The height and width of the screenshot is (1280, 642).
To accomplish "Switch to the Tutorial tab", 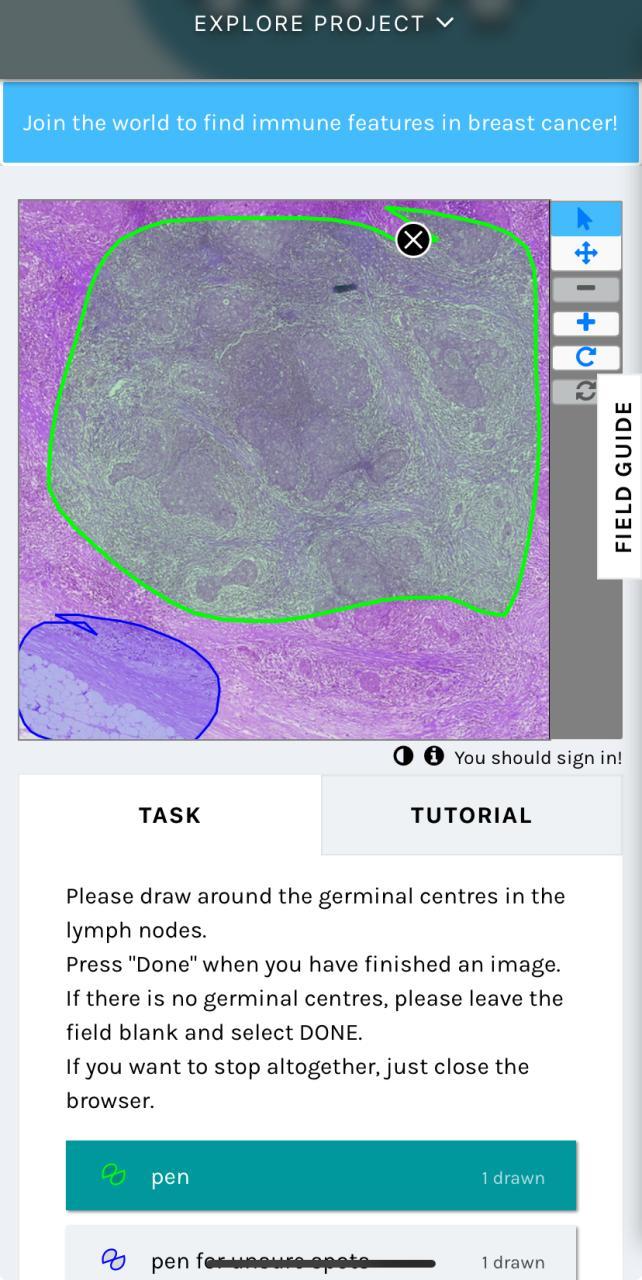I will point(471,815).
